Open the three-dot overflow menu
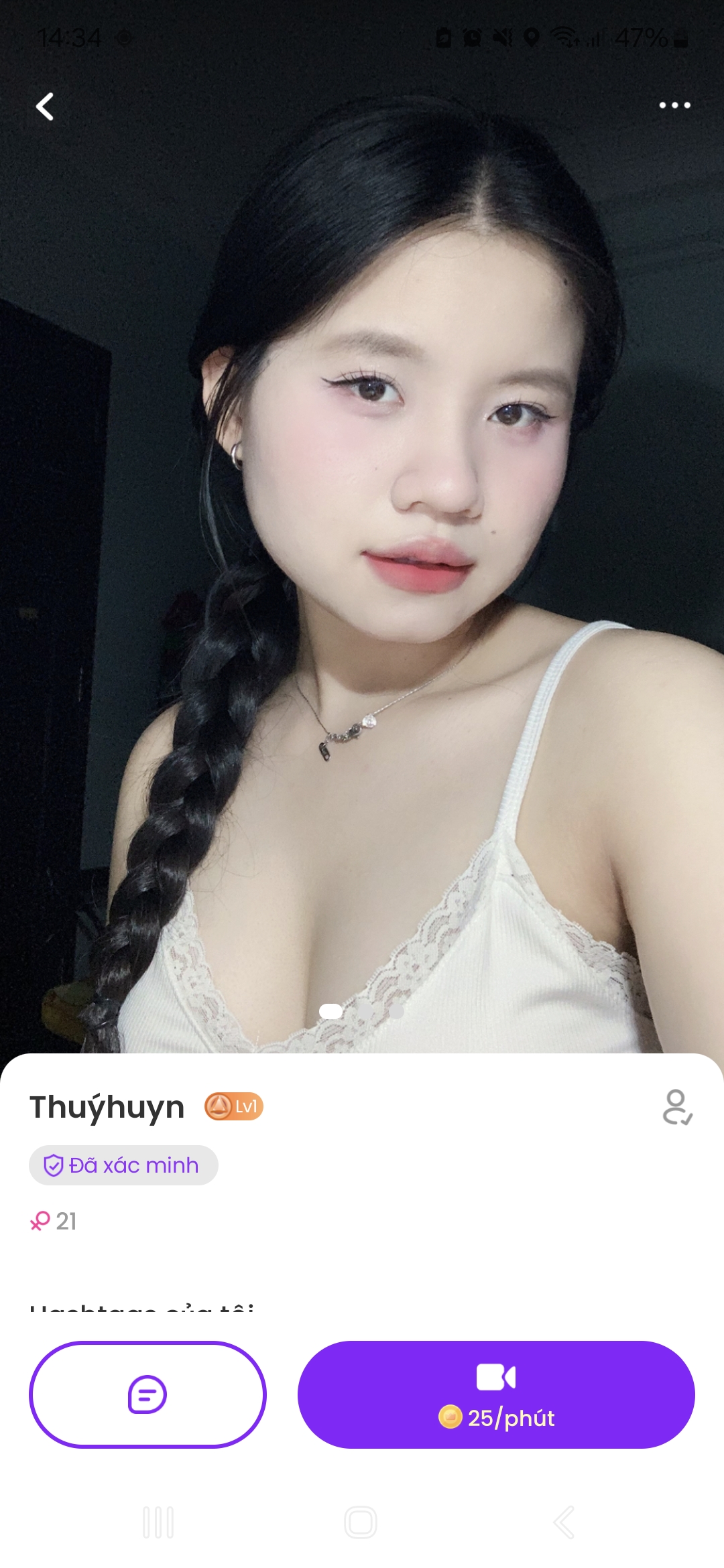 pos(674,105)
